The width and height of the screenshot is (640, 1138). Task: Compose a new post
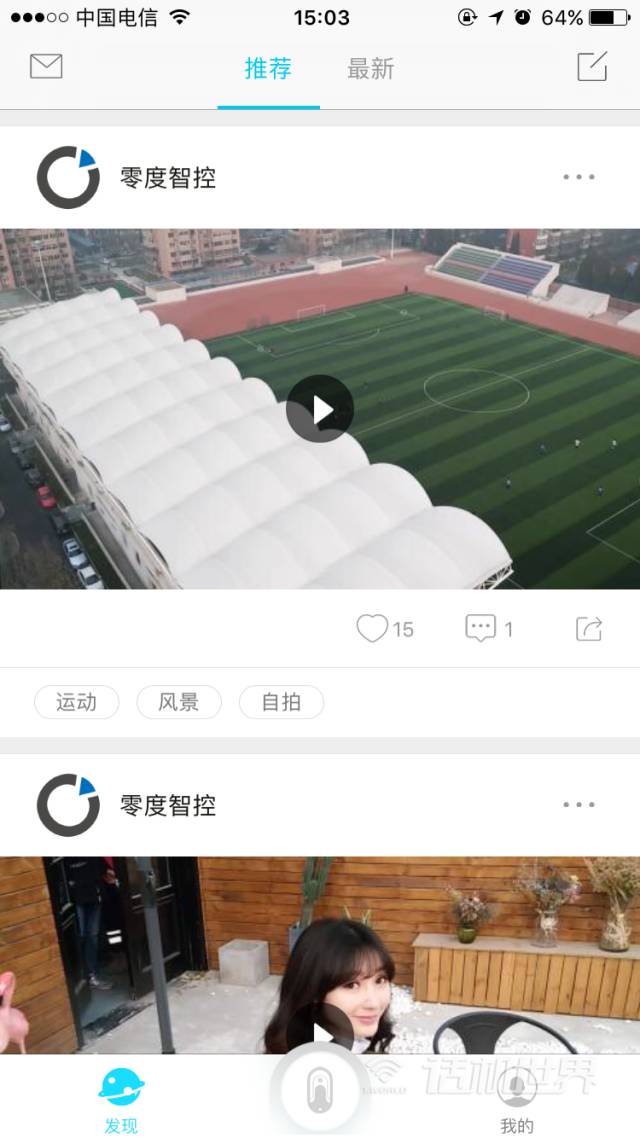point(592,67)
